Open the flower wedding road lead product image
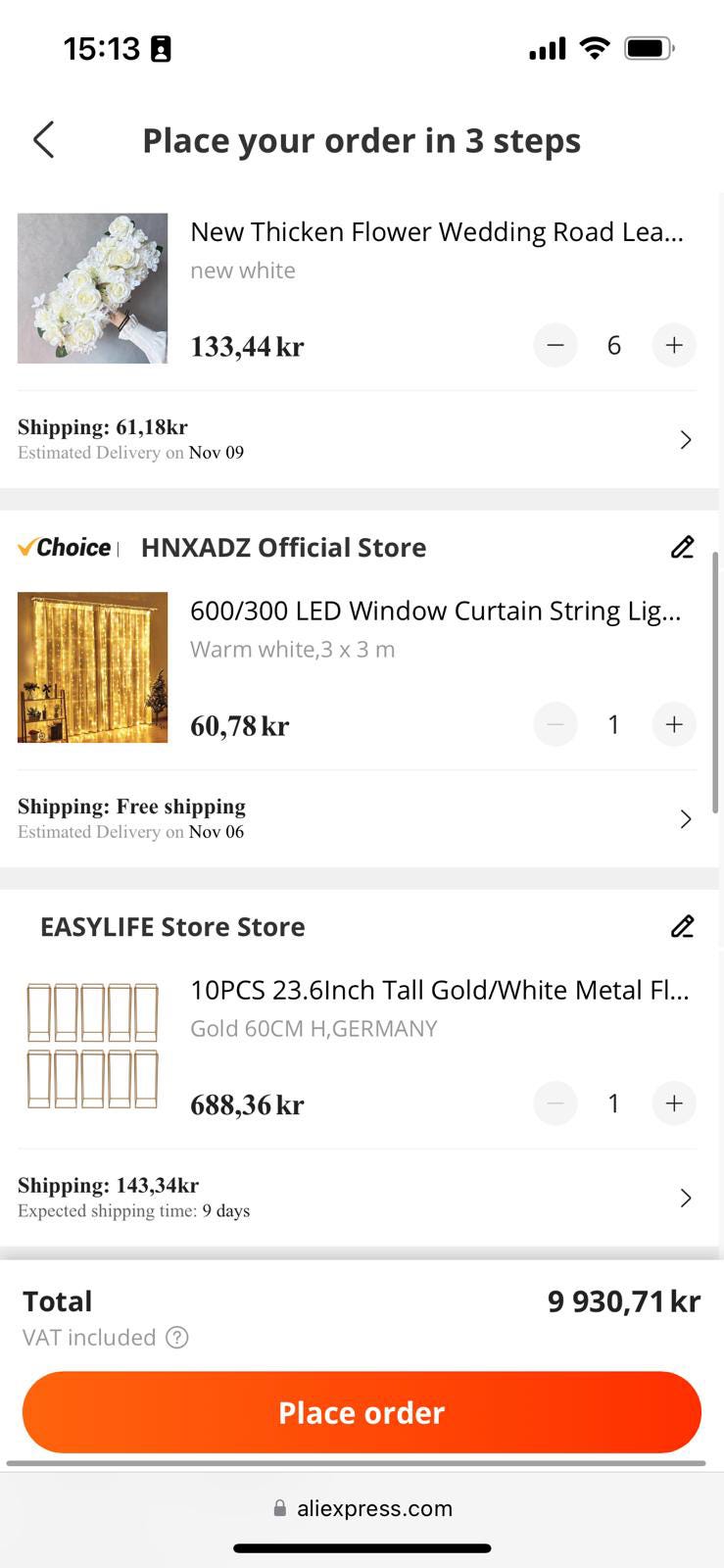 (x=92, y=288)
